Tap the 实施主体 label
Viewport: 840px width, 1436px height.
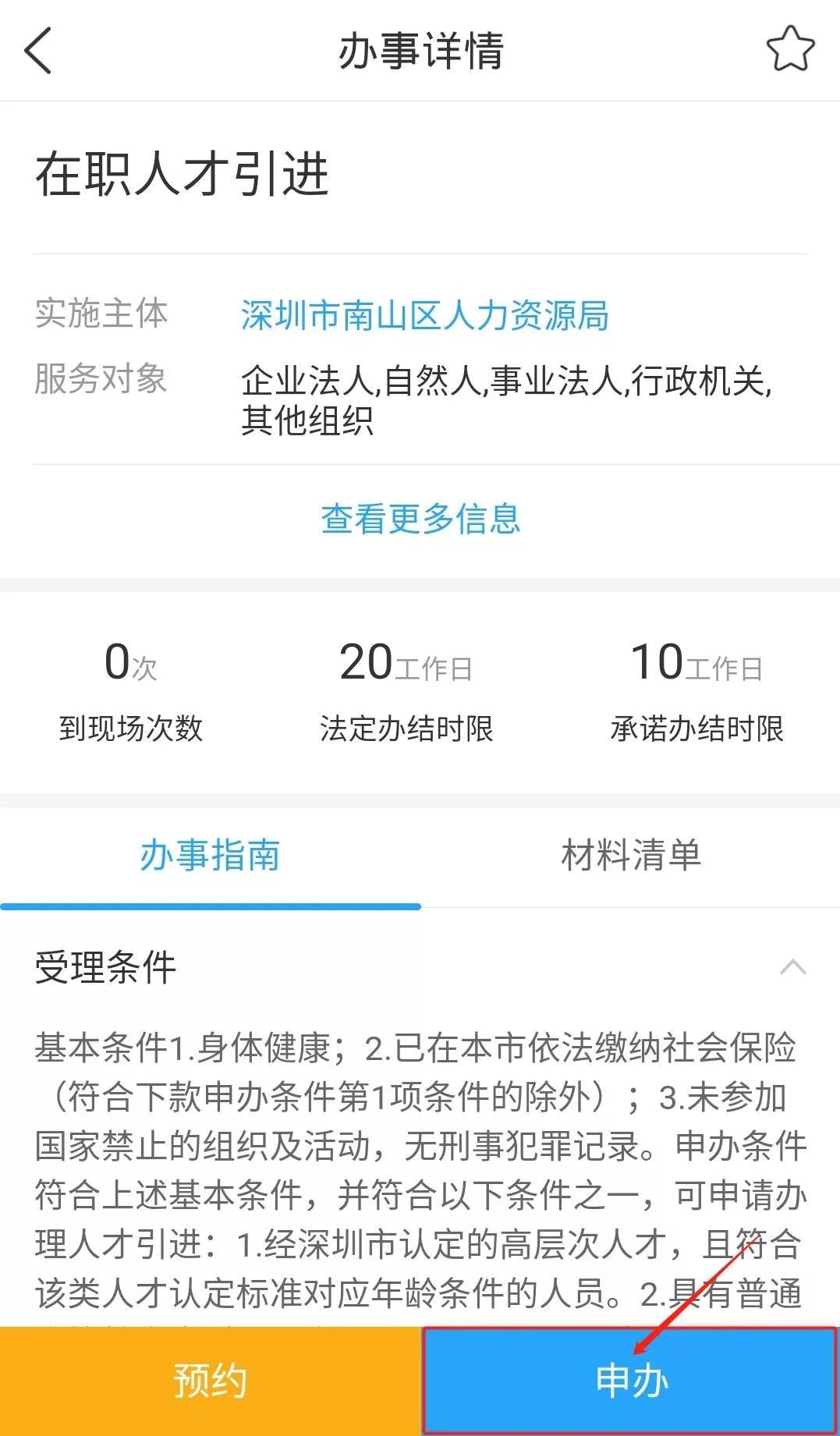102,315
